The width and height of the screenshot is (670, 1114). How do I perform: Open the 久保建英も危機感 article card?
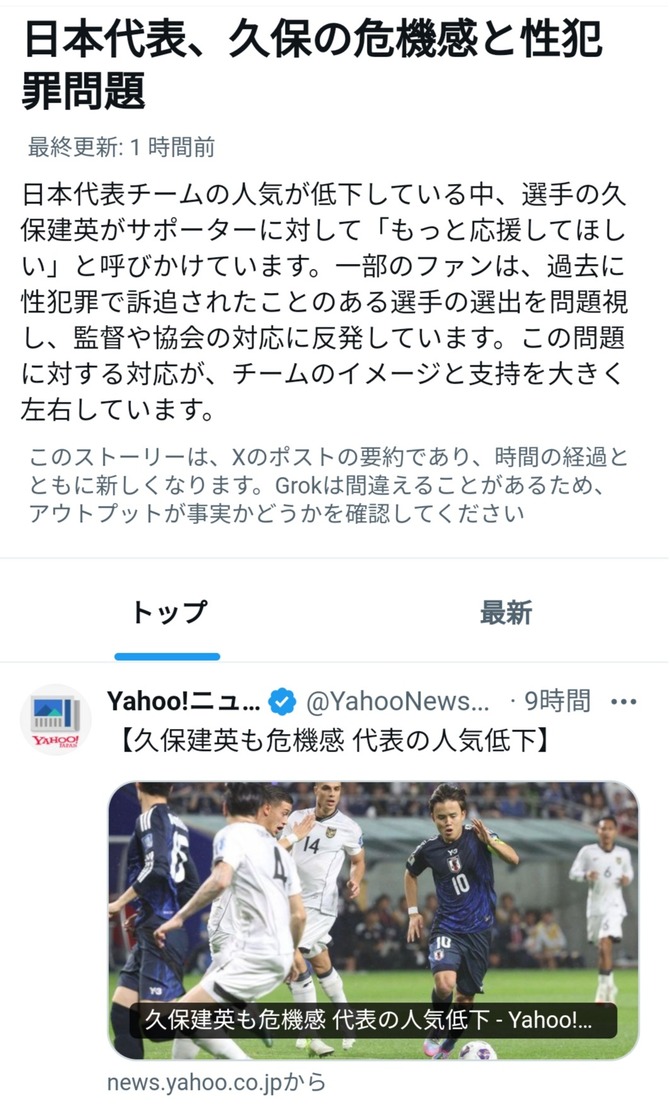[372, 920]
